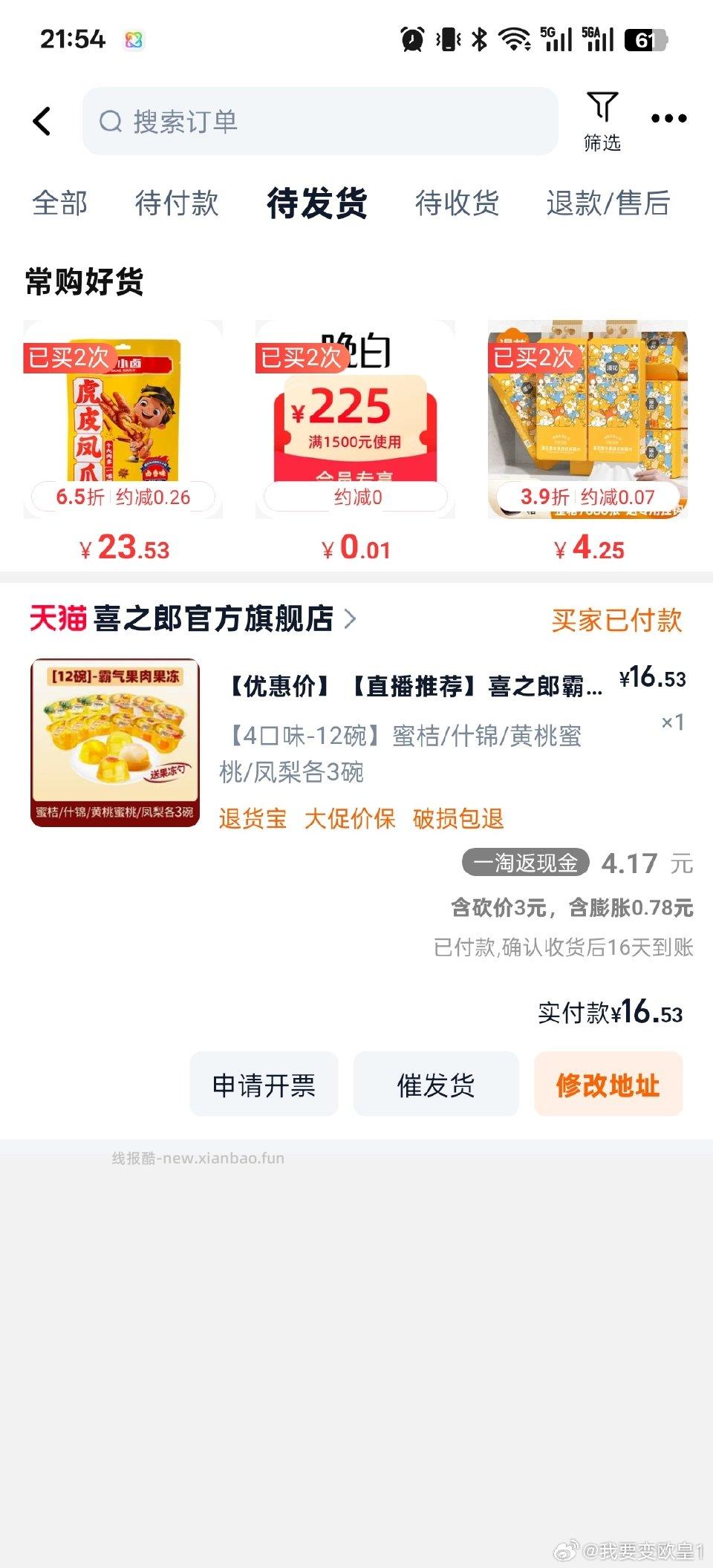Tap the 天猫 Tmall store icon
Screen dimensions: 713x1568
(57, 620)
